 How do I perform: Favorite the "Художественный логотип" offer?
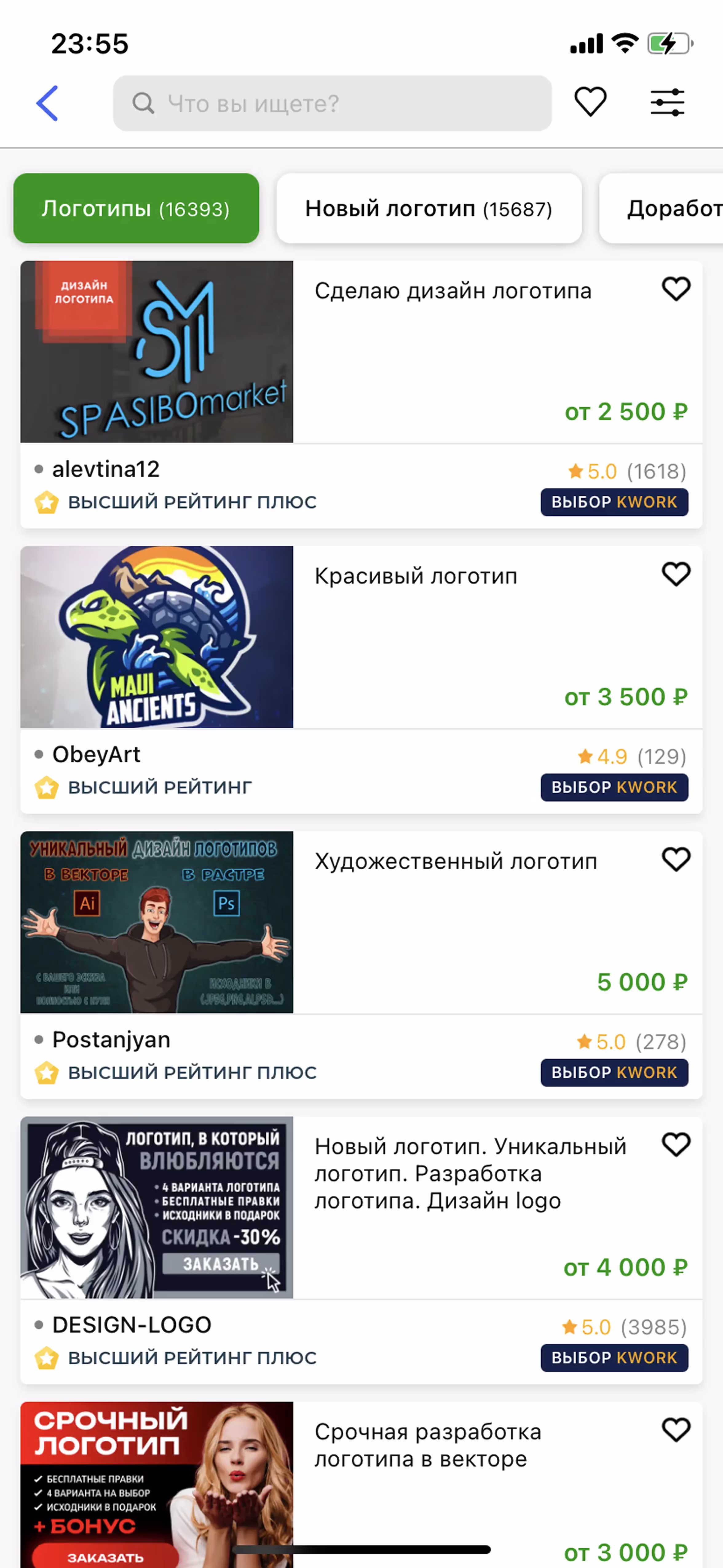(x=676, y=859)
